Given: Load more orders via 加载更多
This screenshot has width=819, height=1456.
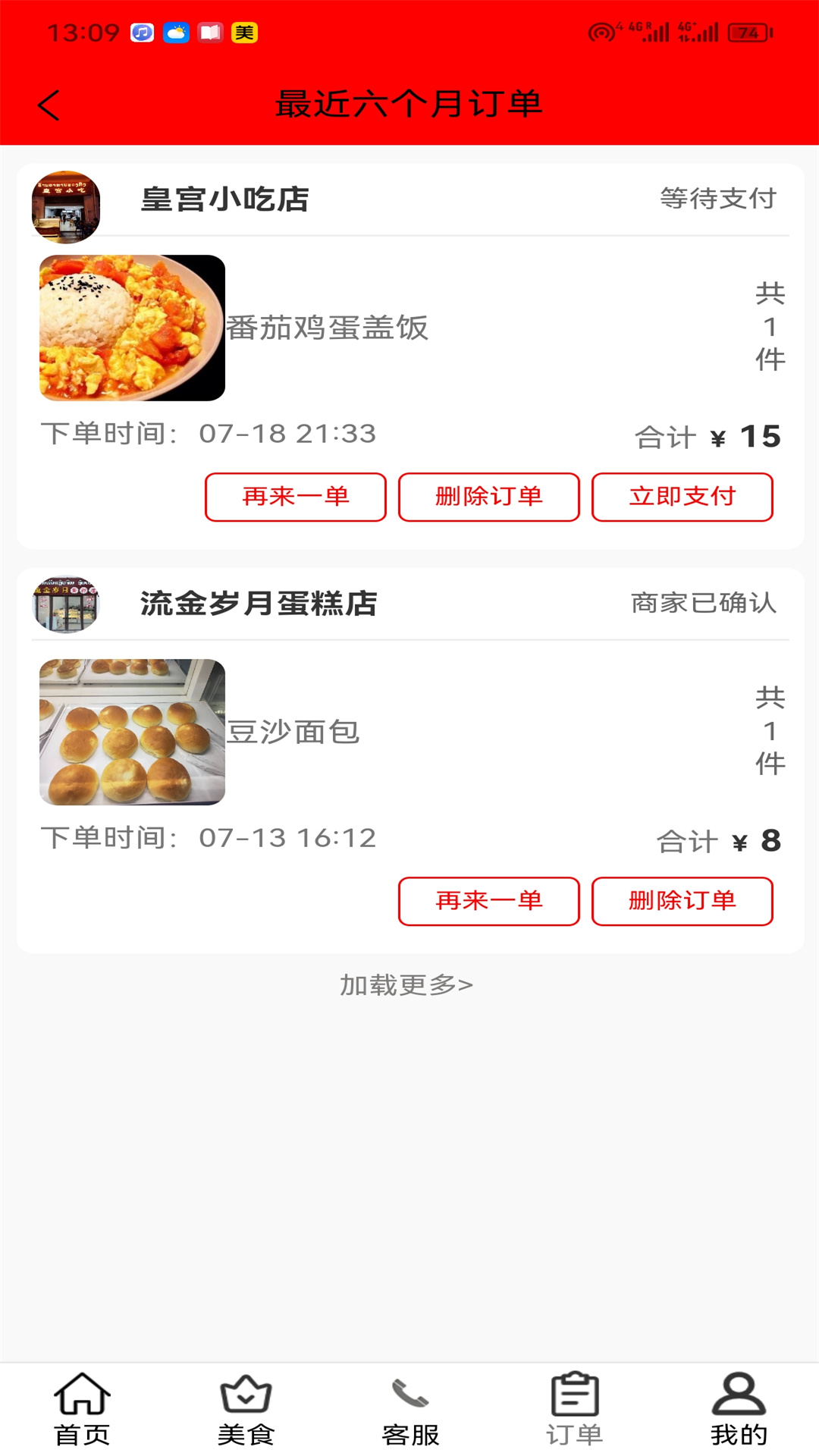Looking at the screenshot, I should click(406, 985).
